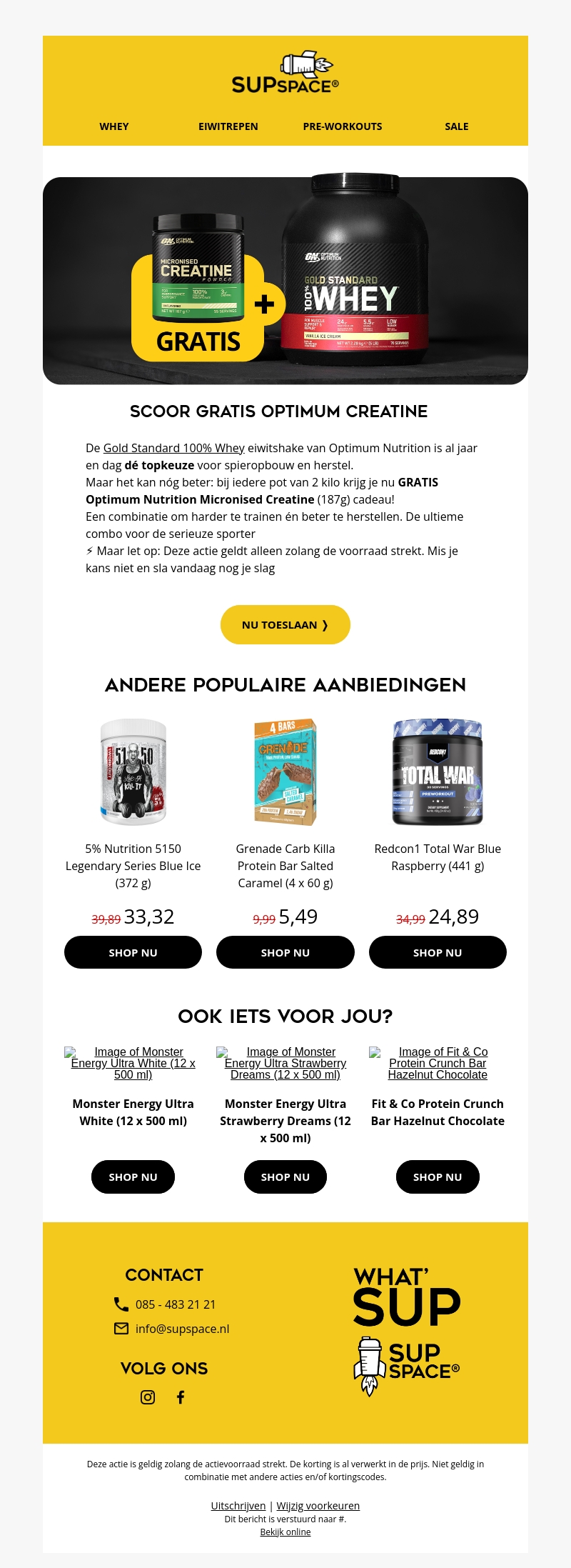This screenshot has height=1568, width=571.
Task: Open the SALE section
Action: coord(457,126)
